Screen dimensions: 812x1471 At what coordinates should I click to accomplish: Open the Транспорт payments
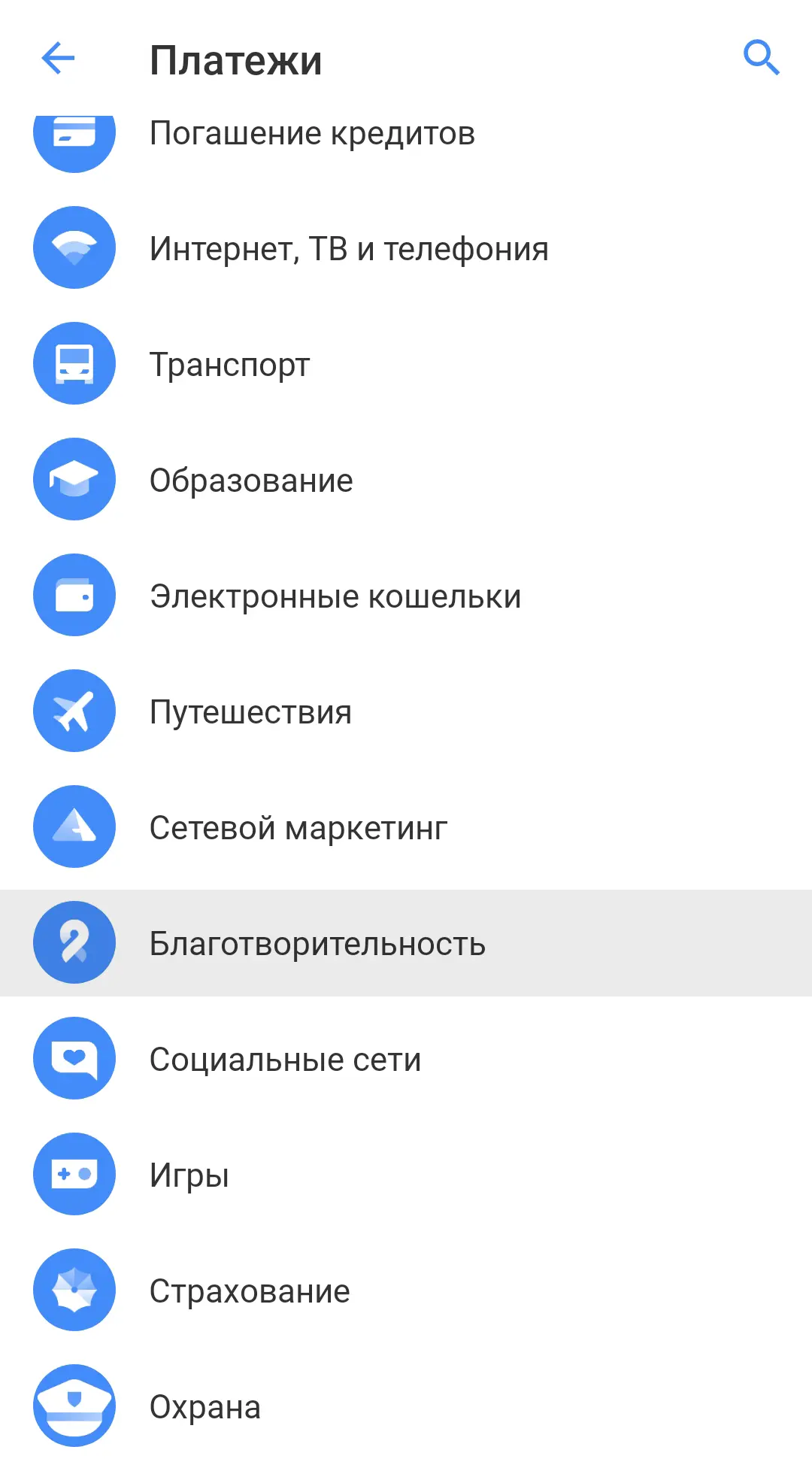(x=229, y=365)
